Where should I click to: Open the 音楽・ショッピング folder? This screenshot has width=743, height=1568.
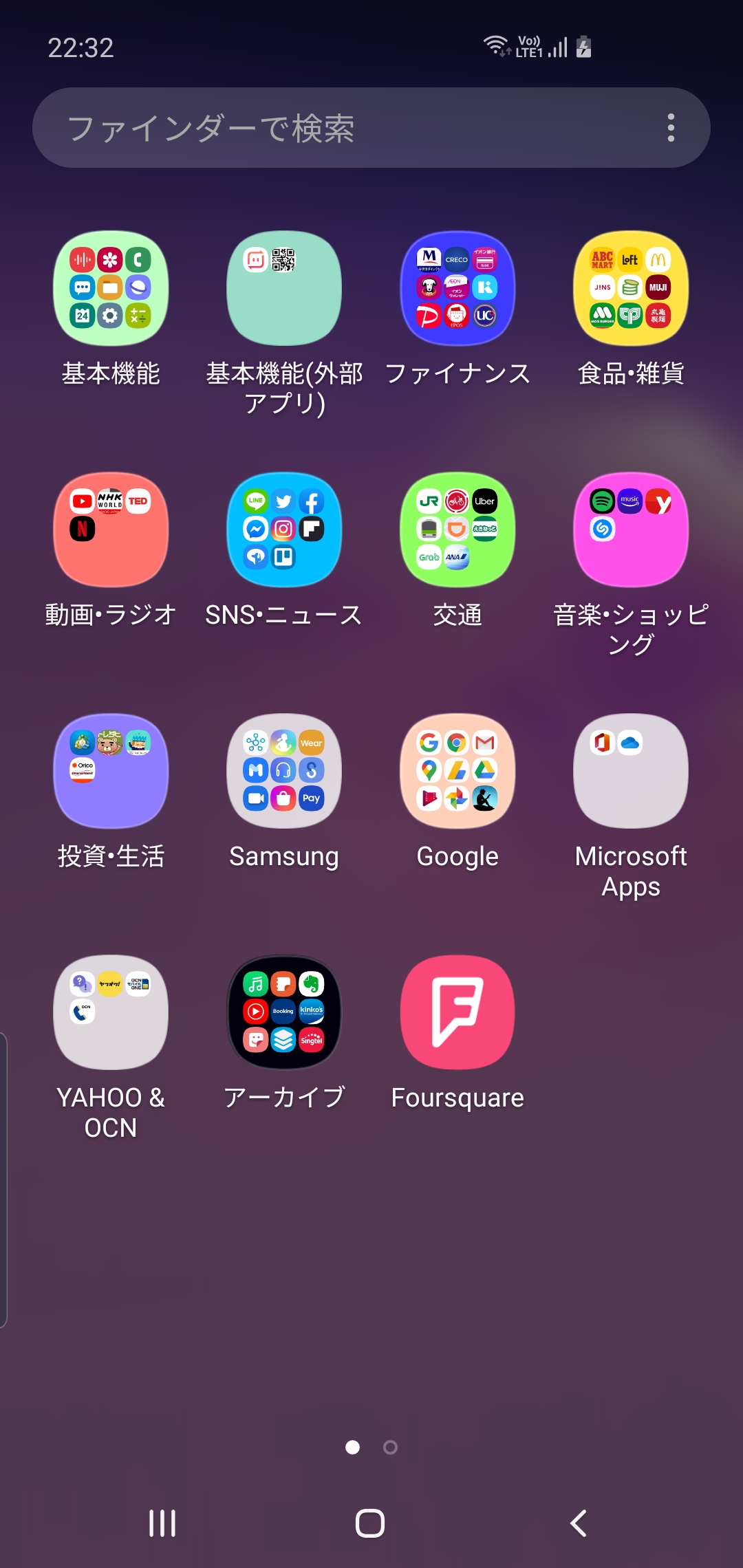click(631, 530)
